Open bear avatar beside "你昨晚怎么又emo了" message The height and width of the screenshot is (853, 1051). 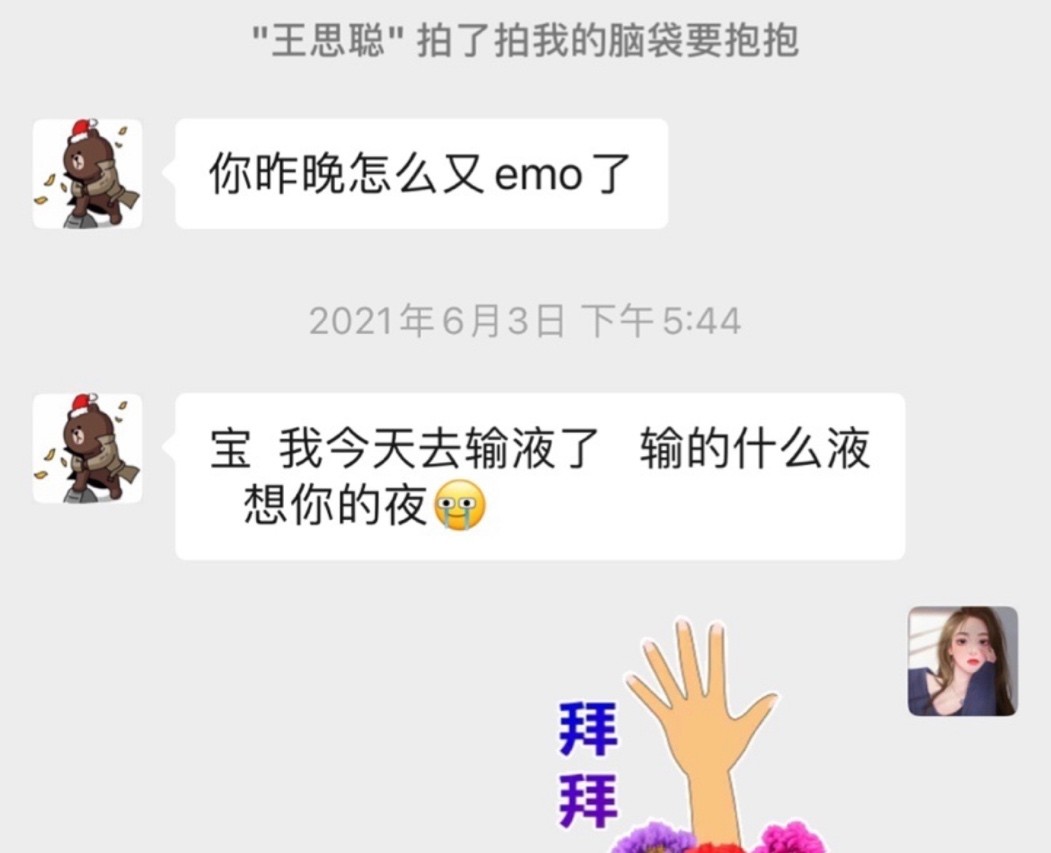pyautogui.click(x=87, y=174)
